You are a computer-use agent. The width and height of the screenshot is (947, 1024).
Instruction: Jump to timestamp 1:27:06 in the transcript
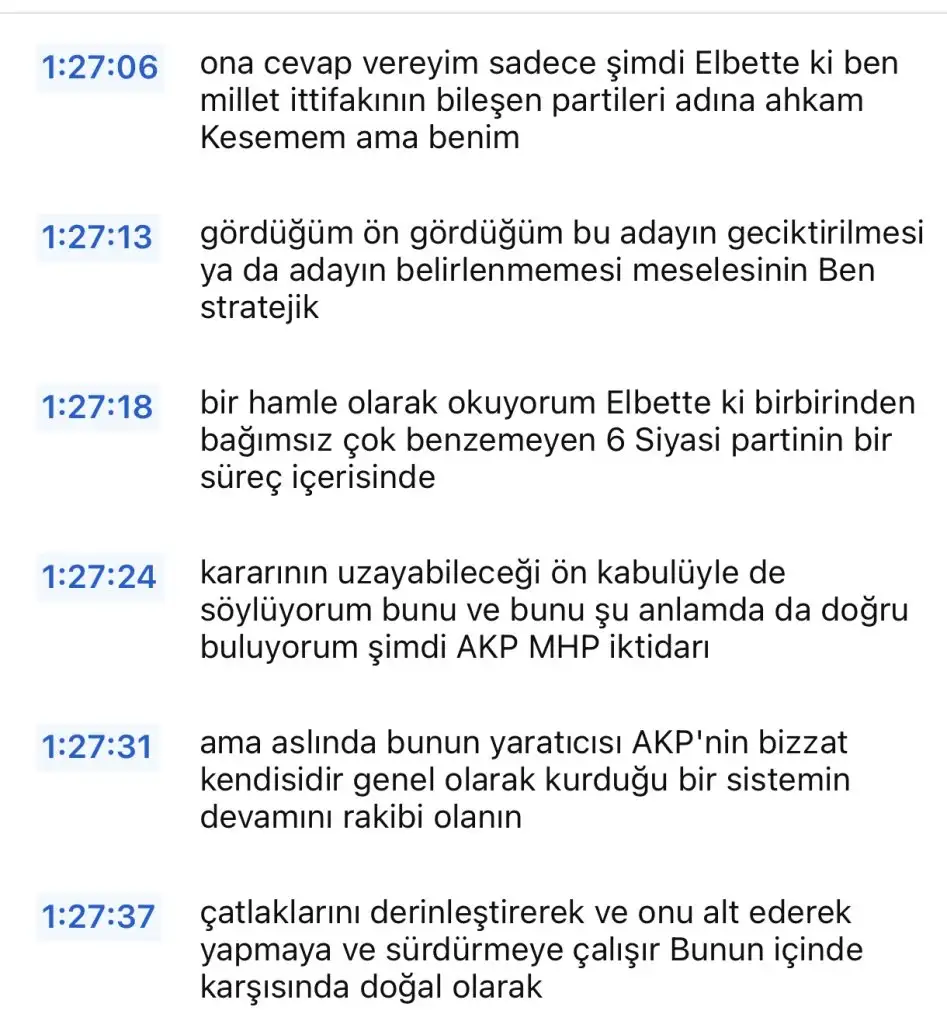coord(99,67)
